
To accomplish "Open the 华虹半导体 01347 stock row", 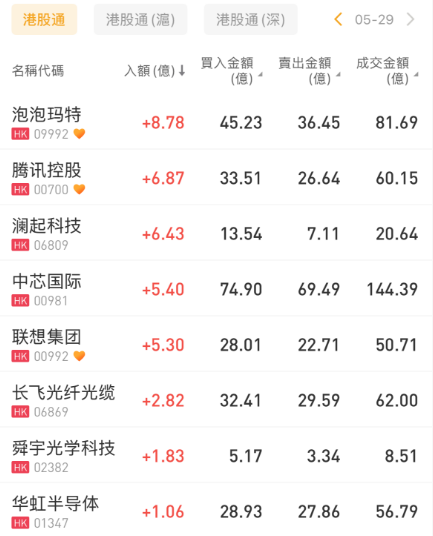I will coord(216,510).
